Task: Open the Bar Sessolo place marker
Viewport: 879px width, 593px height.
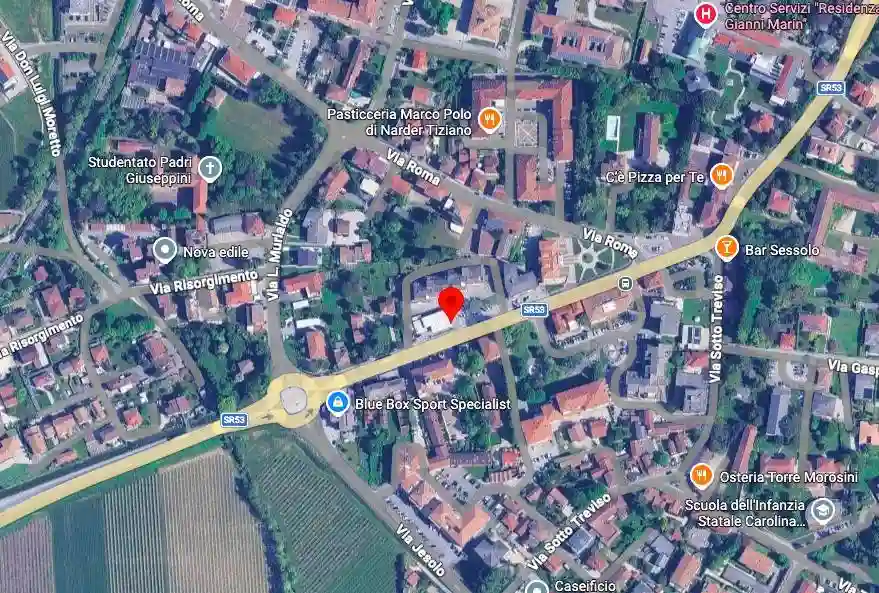Action: click(727, 246)
